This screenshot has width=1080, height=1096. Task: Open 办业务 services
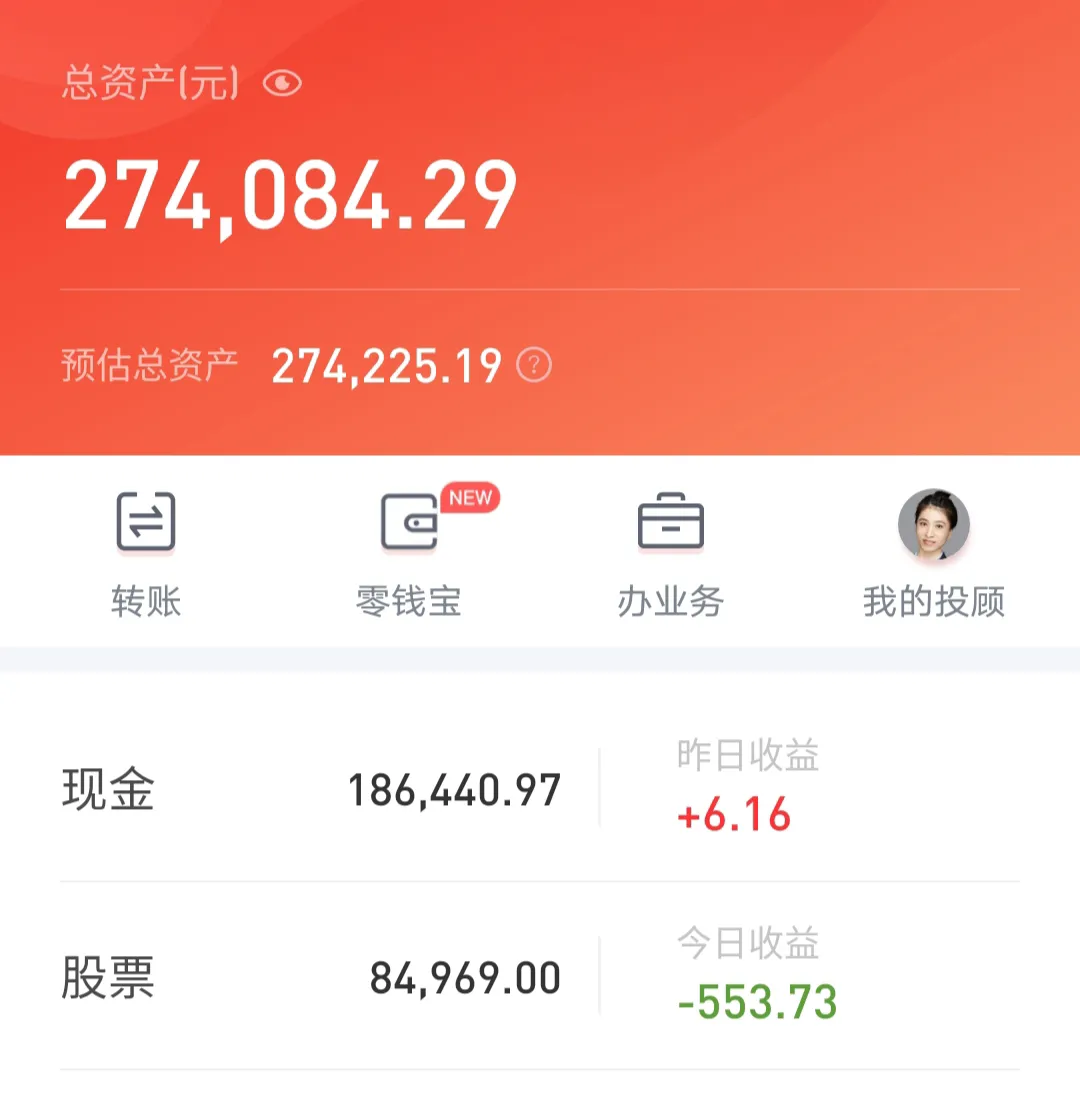coord(671,552)
